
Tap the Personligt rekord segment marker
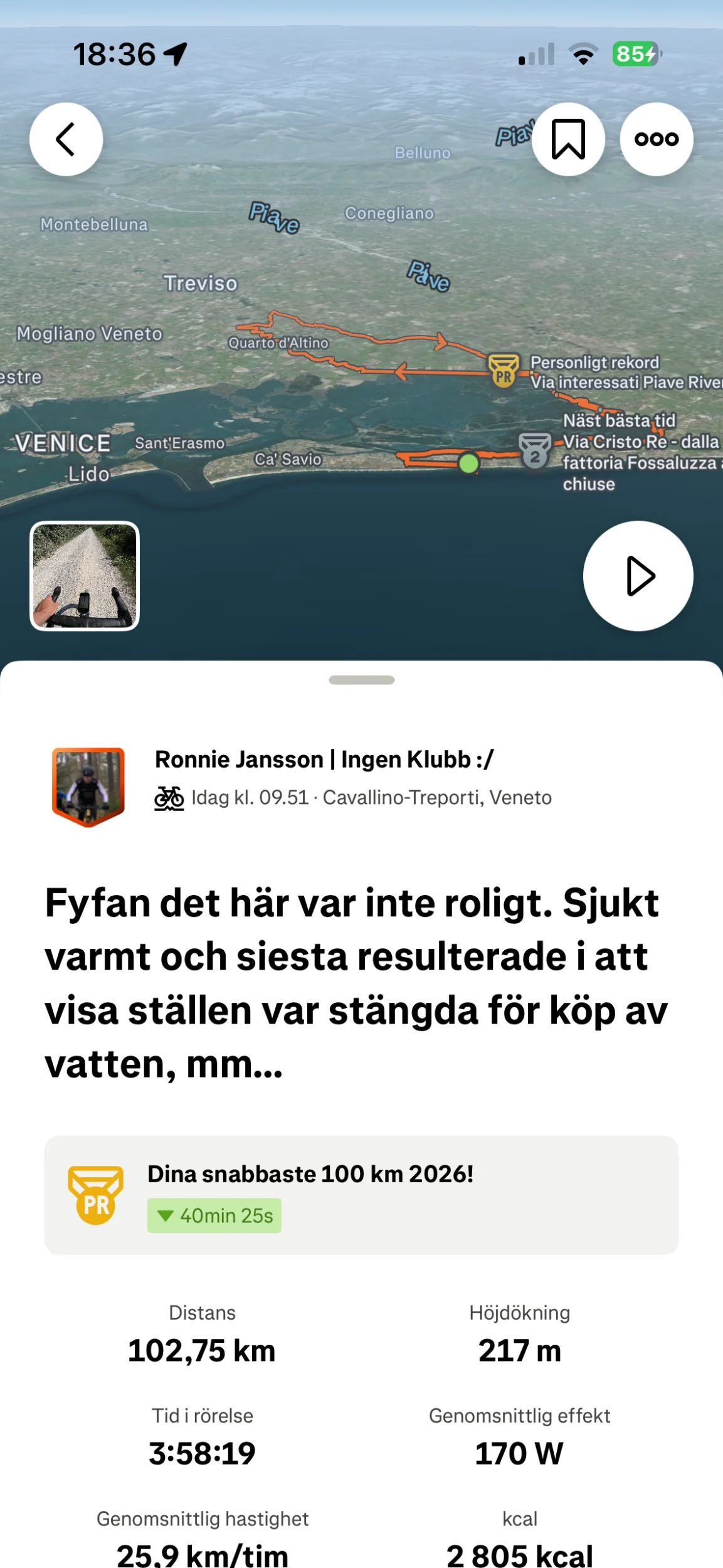(x=504, y=370)
